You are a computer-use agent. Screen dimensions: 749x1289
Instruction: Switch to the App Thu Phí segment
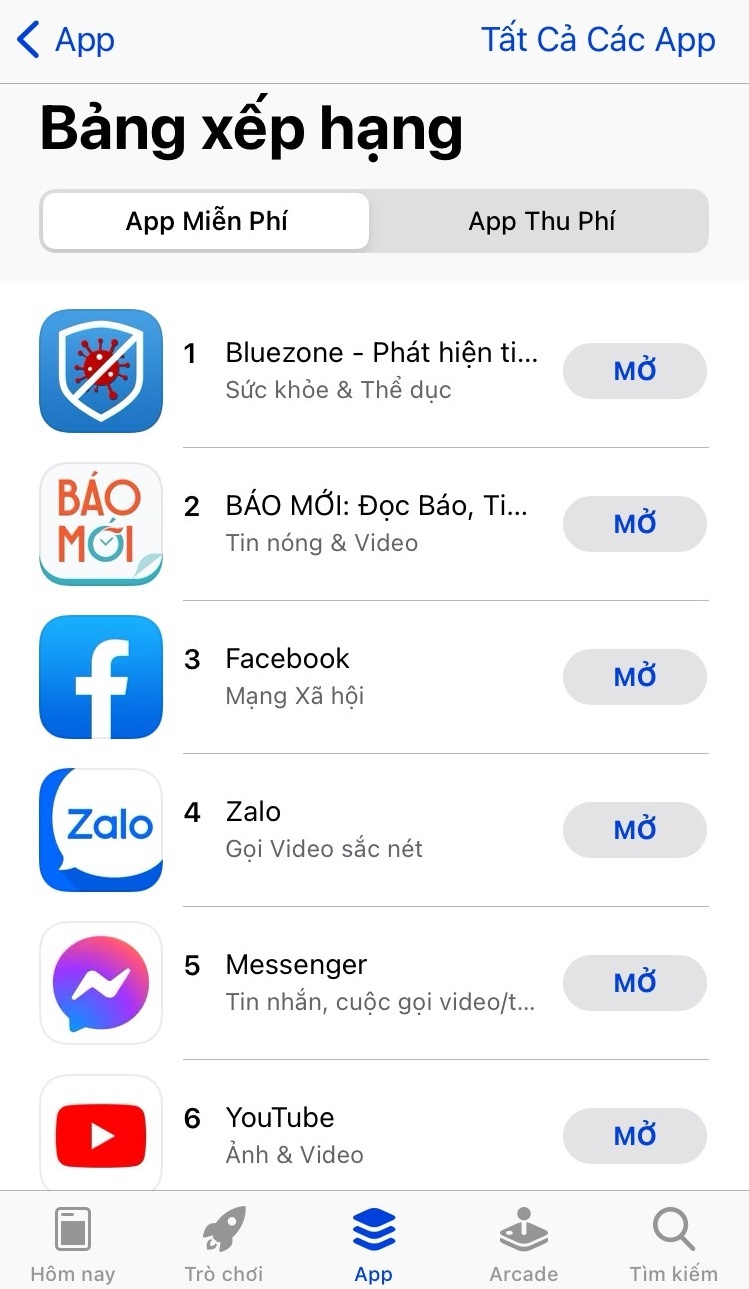(x=542, y=221)
